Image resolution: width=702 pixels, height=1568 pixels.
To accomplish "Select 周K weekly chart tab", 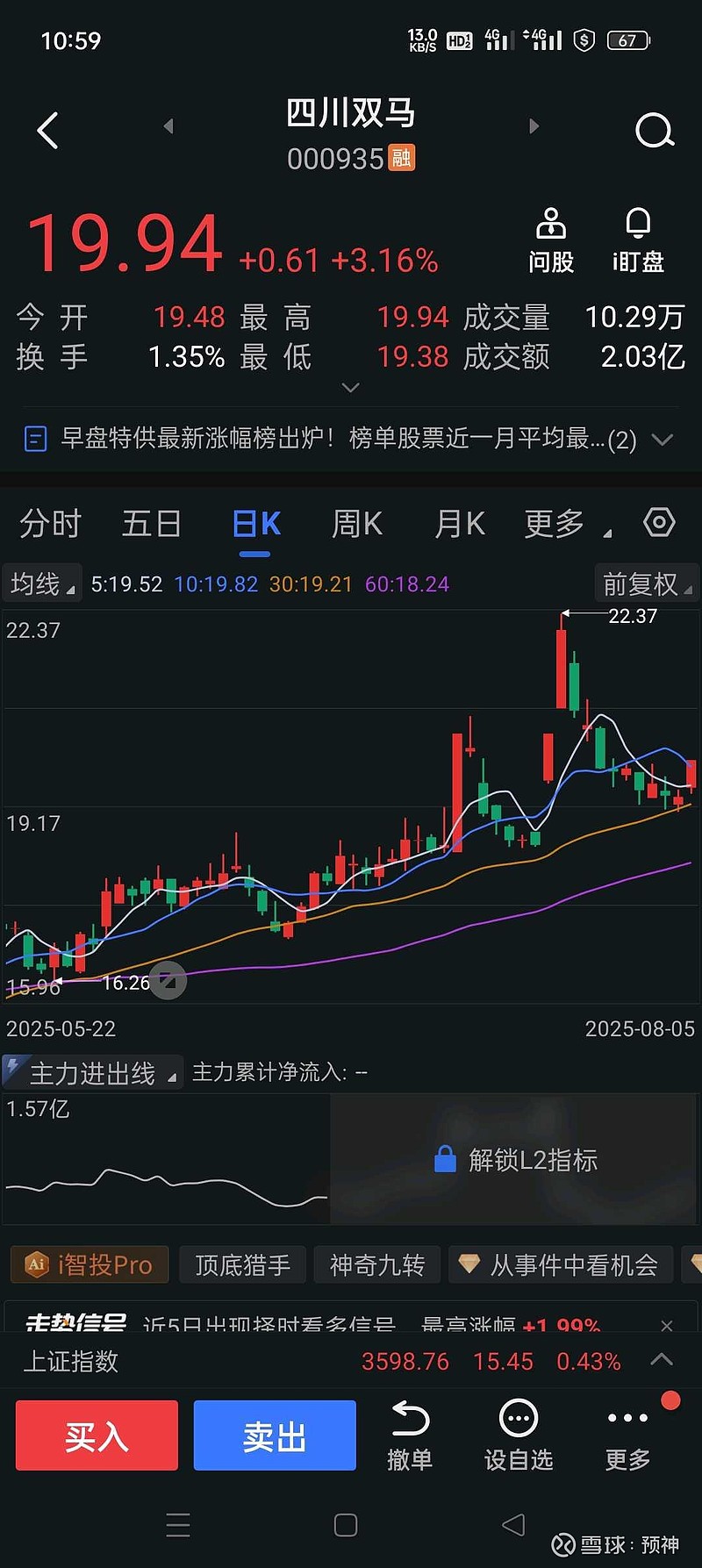I will click(357, 524).
